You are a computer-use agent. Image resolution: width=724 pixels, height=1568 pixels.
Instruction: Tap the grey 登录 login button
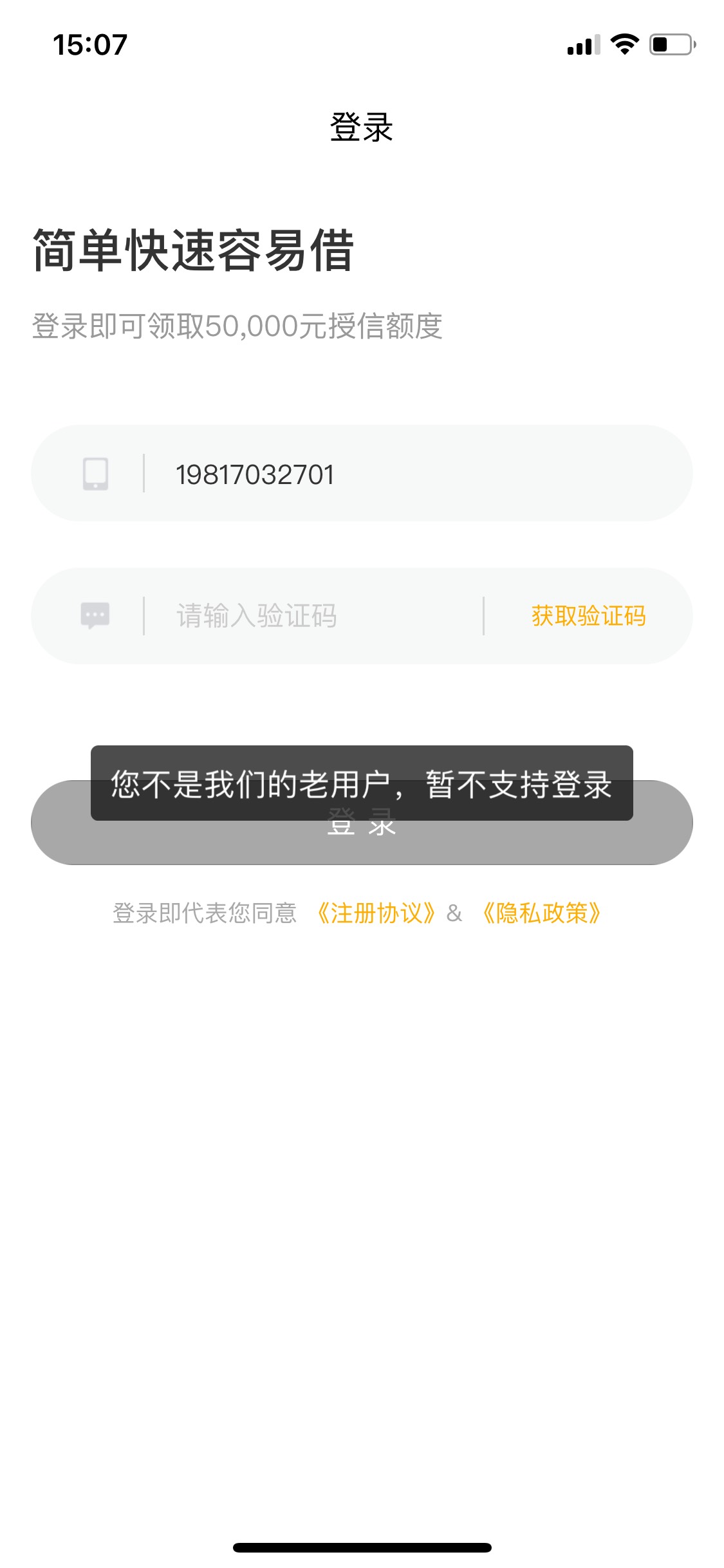(x=362, y=823)
